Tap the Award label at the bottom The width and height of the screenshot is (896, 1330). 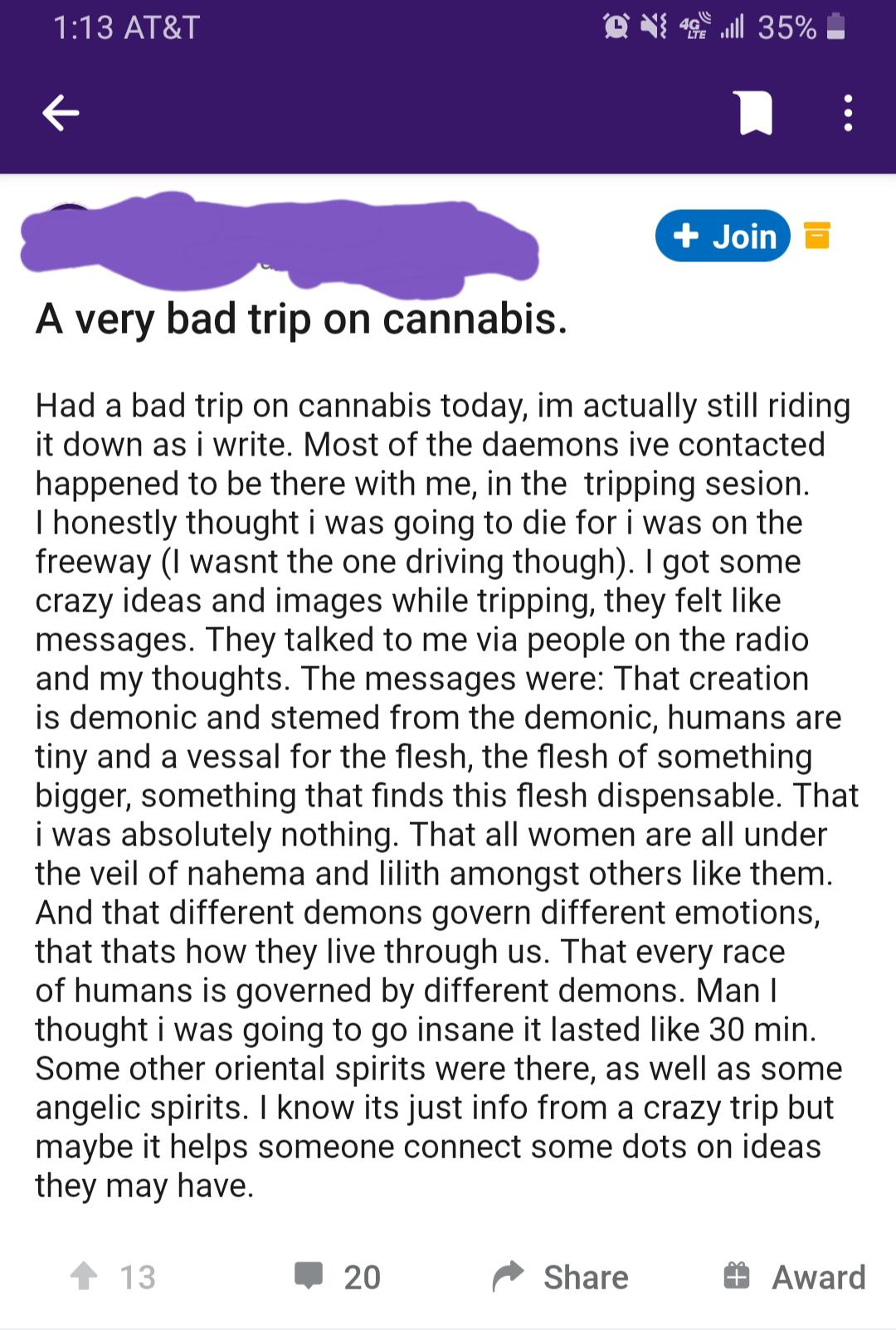click(x=816, y=1278)
